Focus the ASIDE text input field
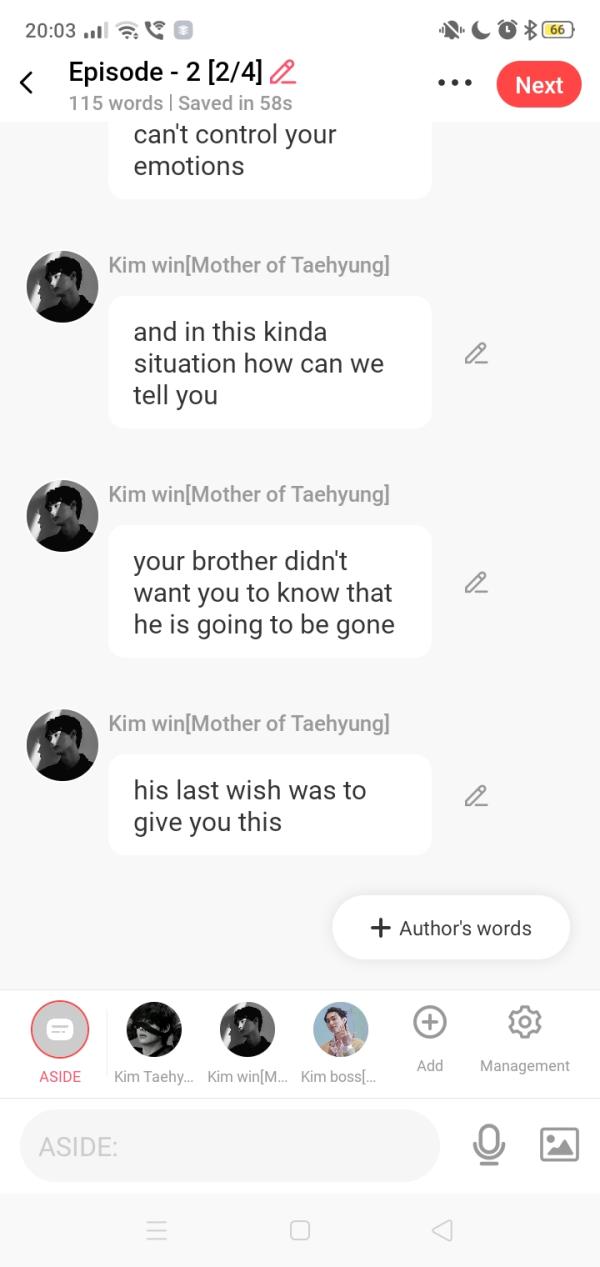 coord(230,1146)
